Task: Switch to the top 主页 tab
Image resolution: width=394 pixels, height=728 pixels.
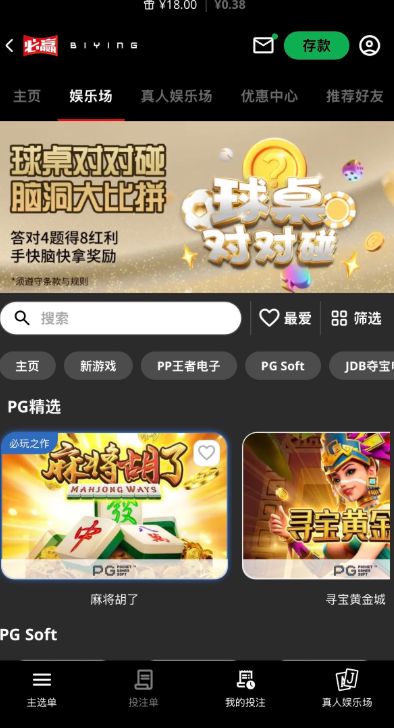Action: tap(27, 96)
